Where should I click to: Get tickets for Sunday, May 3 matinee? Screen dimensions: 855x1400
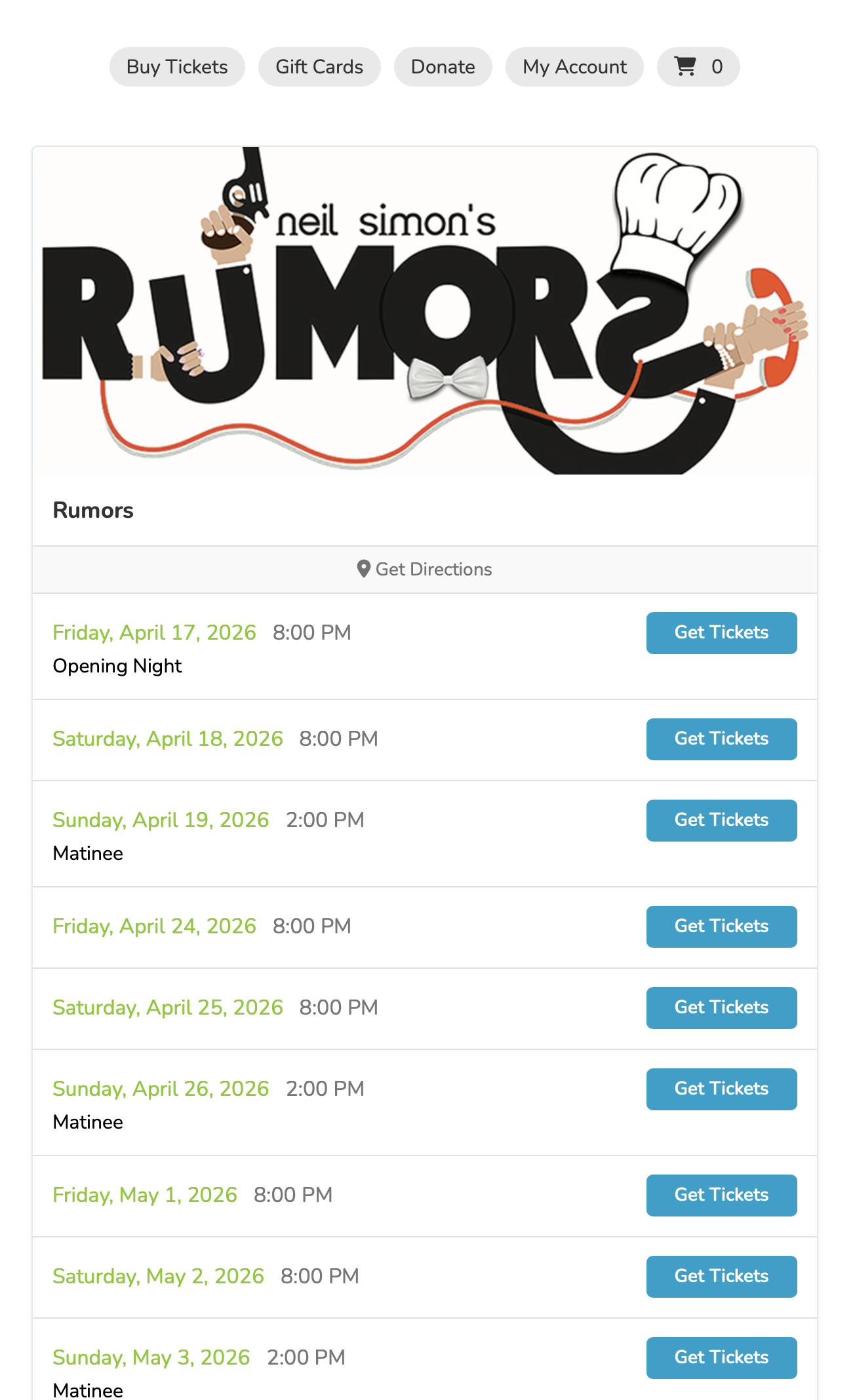[721, 1358]
